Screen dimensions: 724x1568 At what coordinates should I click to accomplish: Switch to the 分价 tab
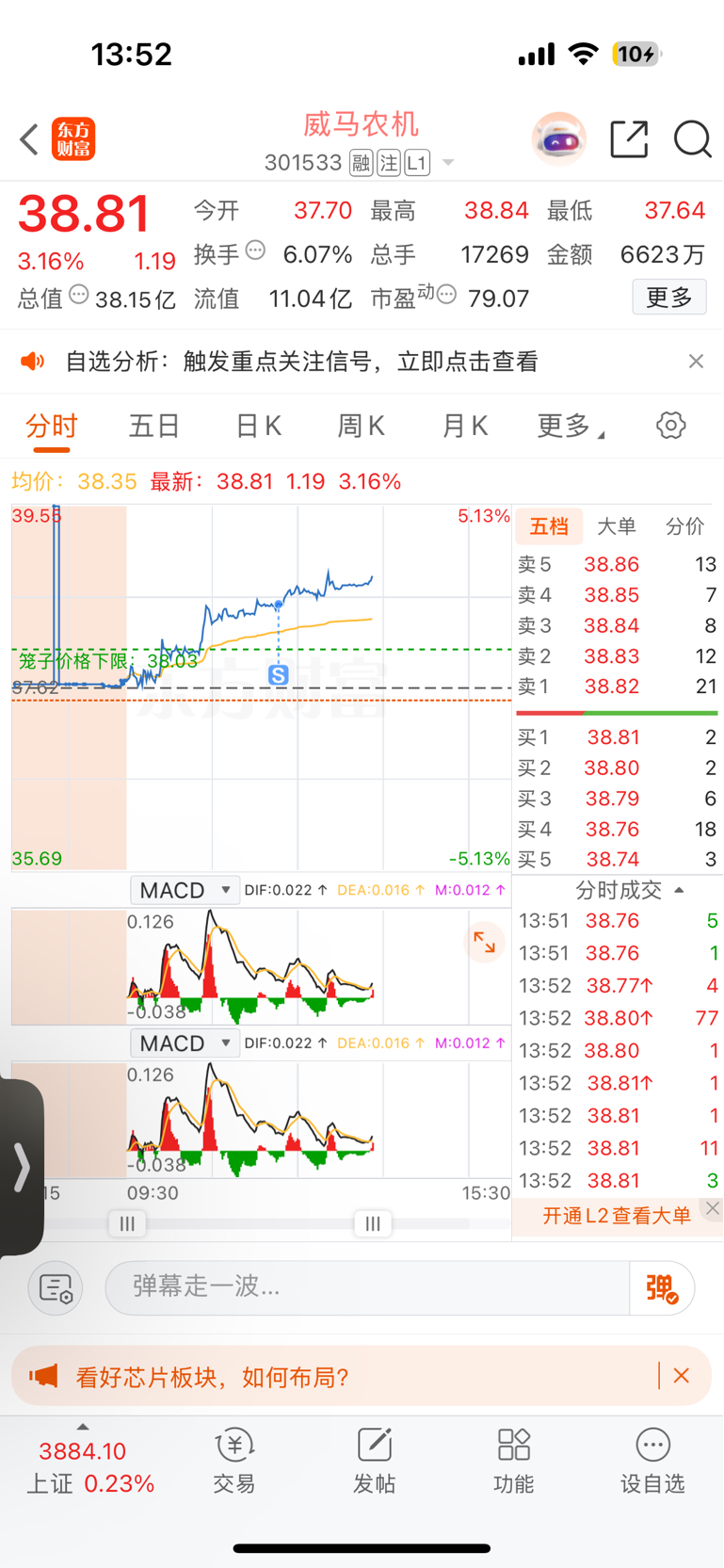684,526
